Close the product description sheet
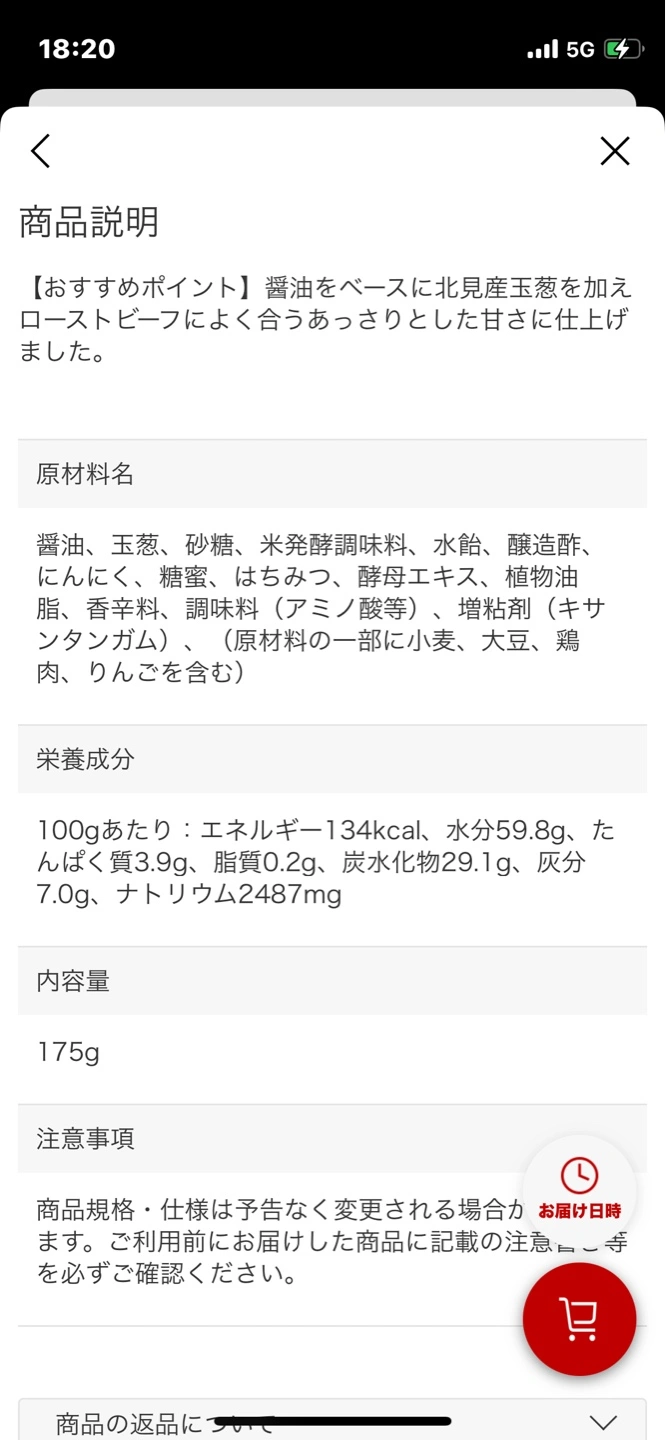The width and height of the screenshot is (666, 1440). click(x=615, y=151)
